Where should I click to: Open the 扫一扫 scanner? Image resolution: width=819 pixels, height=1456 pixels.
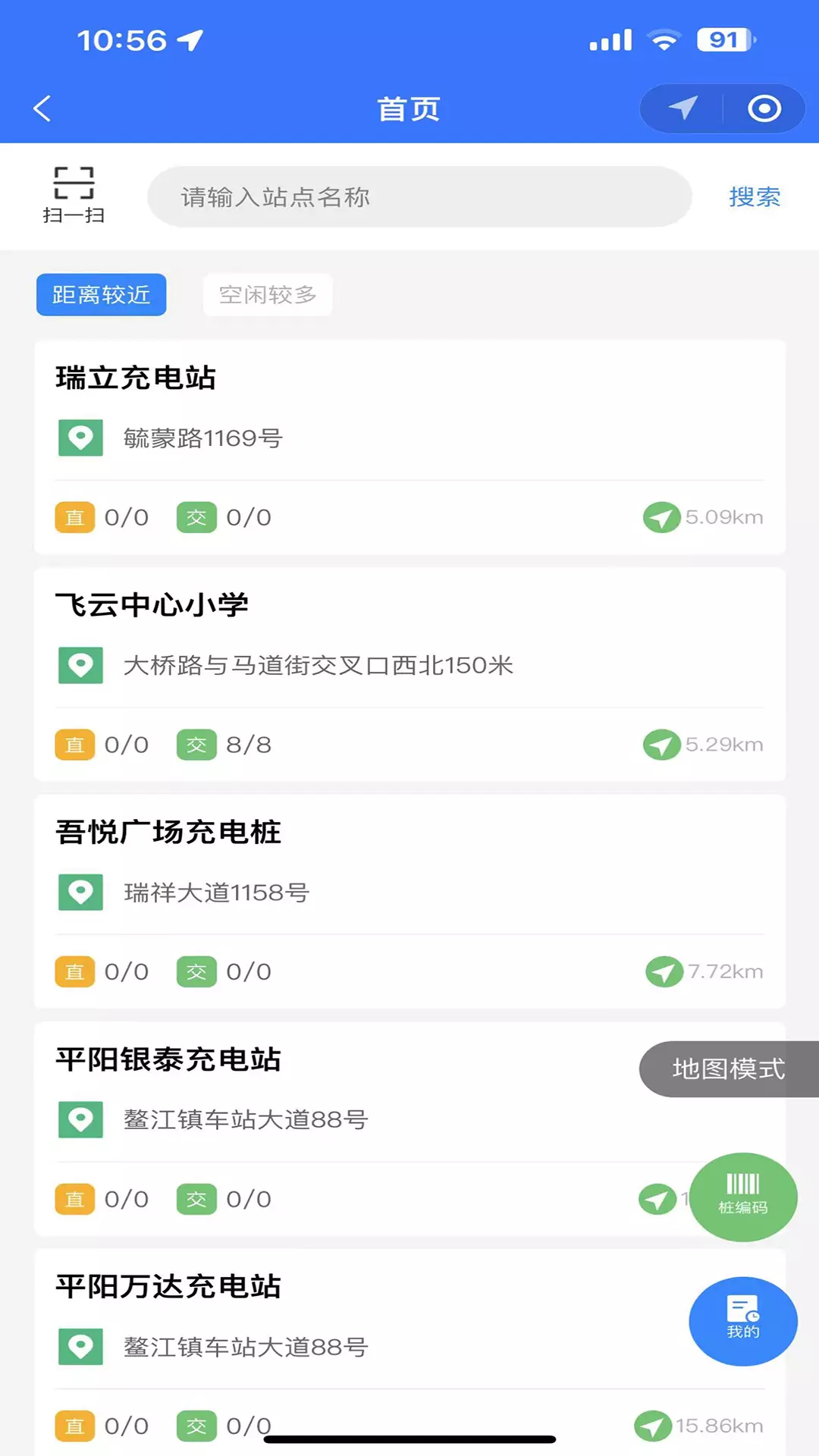74,195
